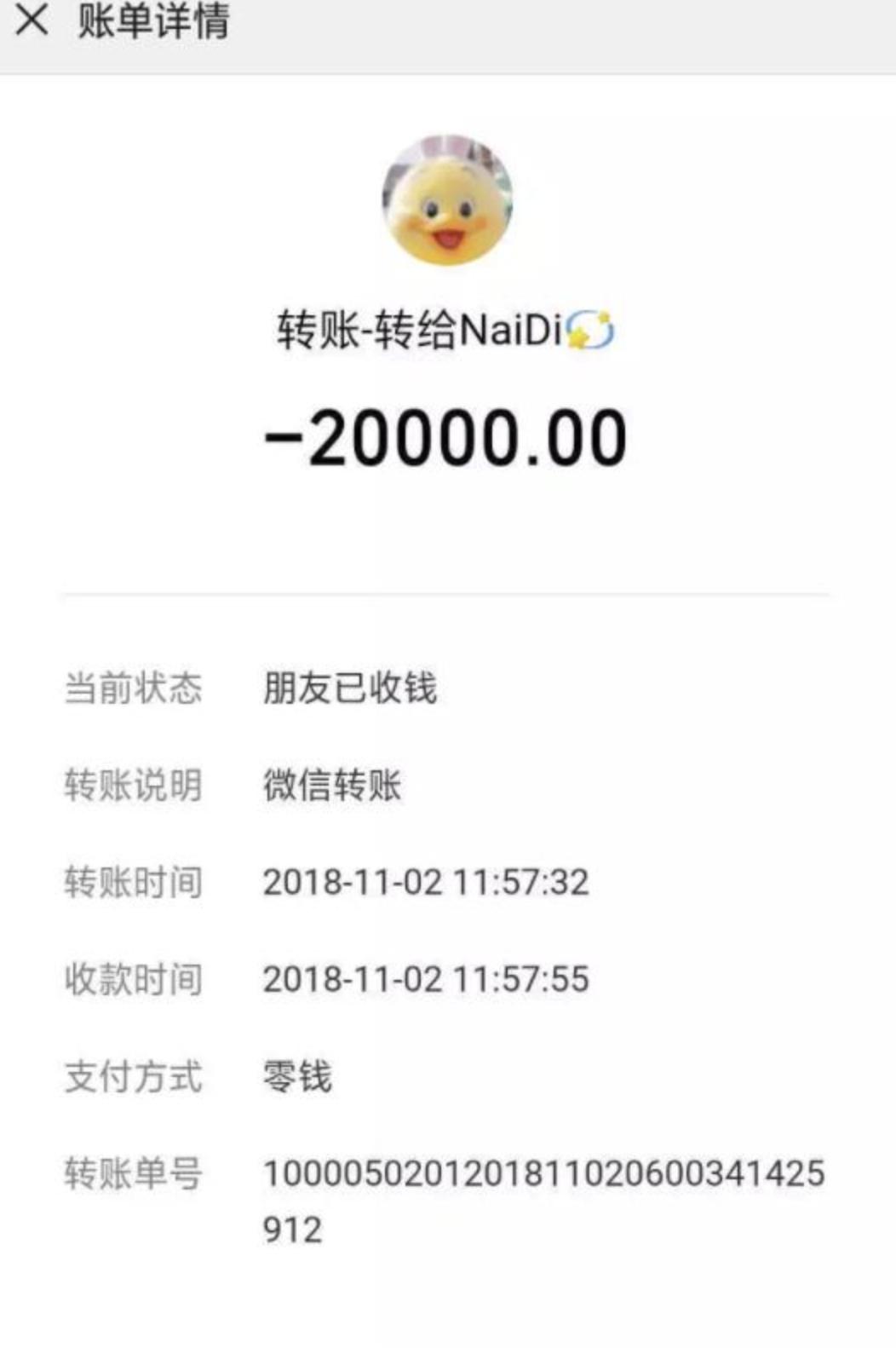Select the 转账时间 field label
896x1348 pixels.
point(132,884)
